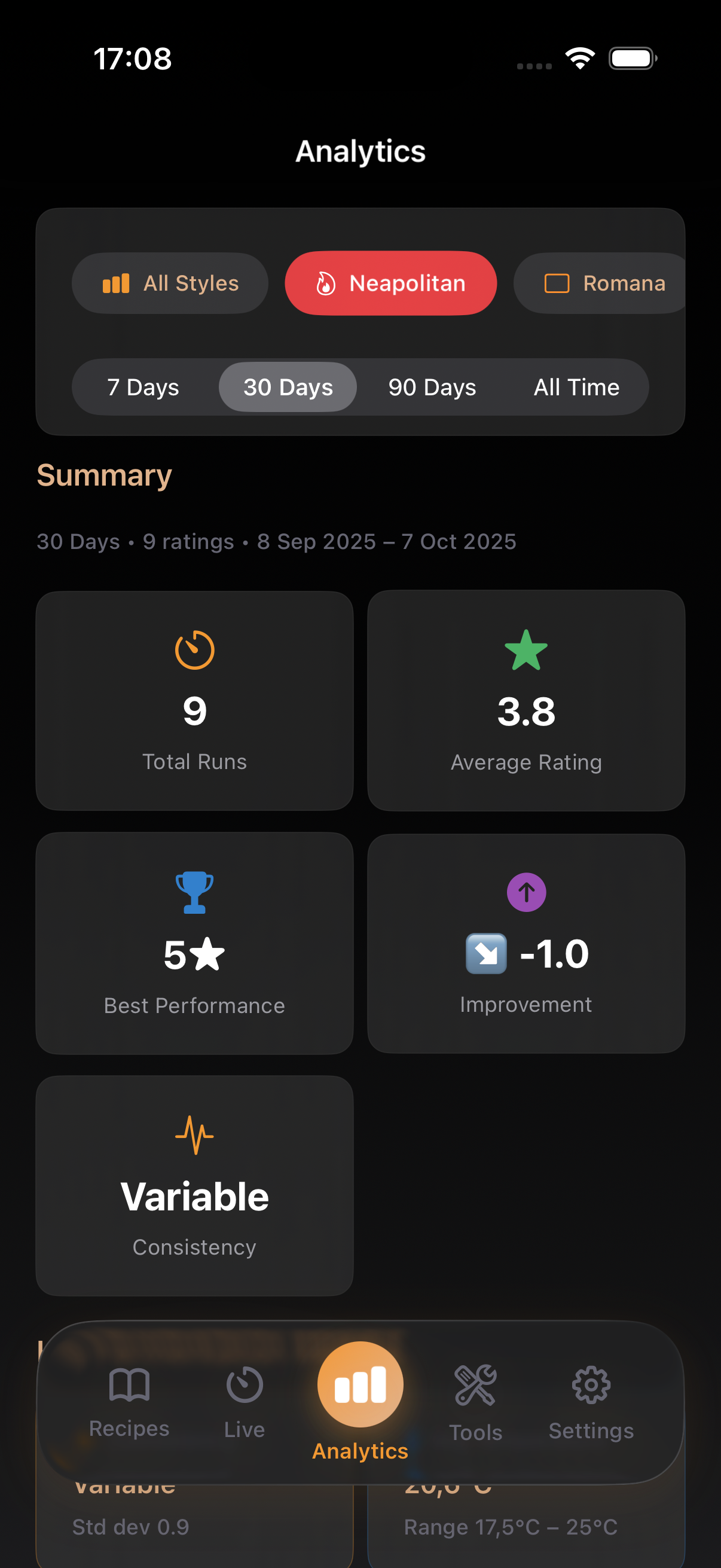Select the Neapolitan style filter

point(390,282)
